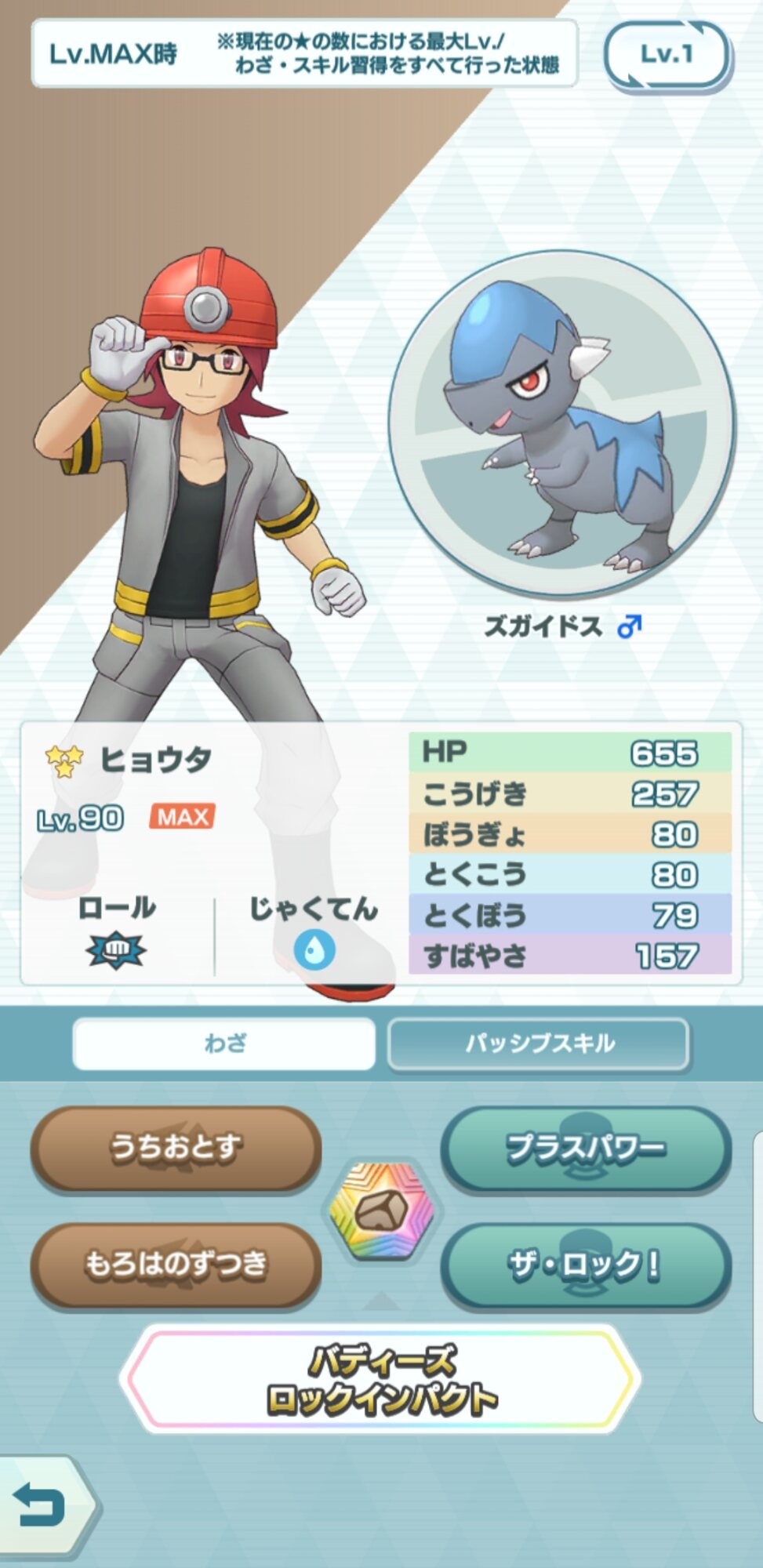Tap the ズガイドス Pokémon portrait
Image resolution: width=763 pixels, height=1568 pixels.
[x=561, y=423]
